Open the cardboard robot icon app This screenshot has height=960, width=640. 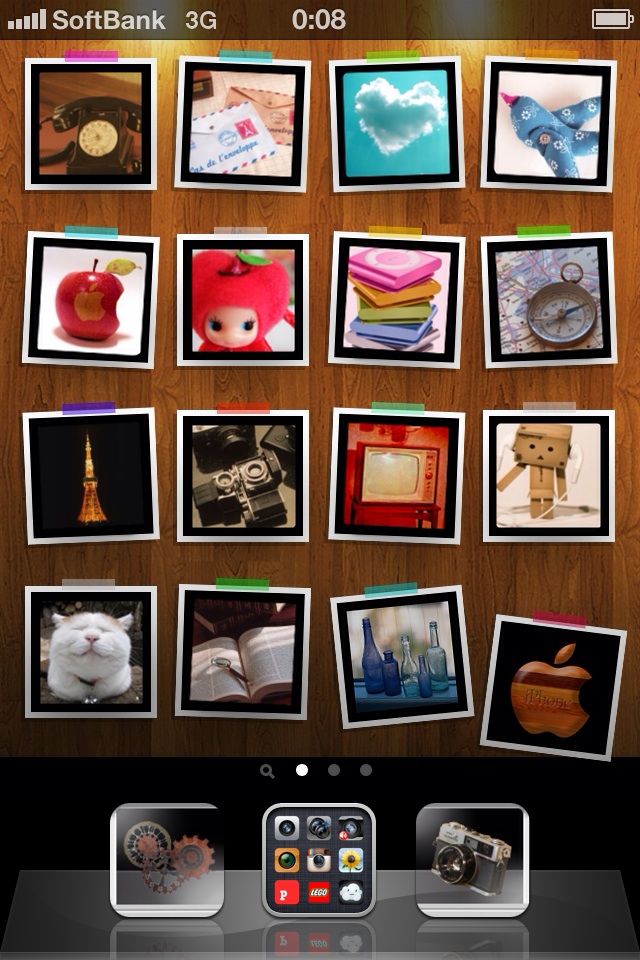548,475
